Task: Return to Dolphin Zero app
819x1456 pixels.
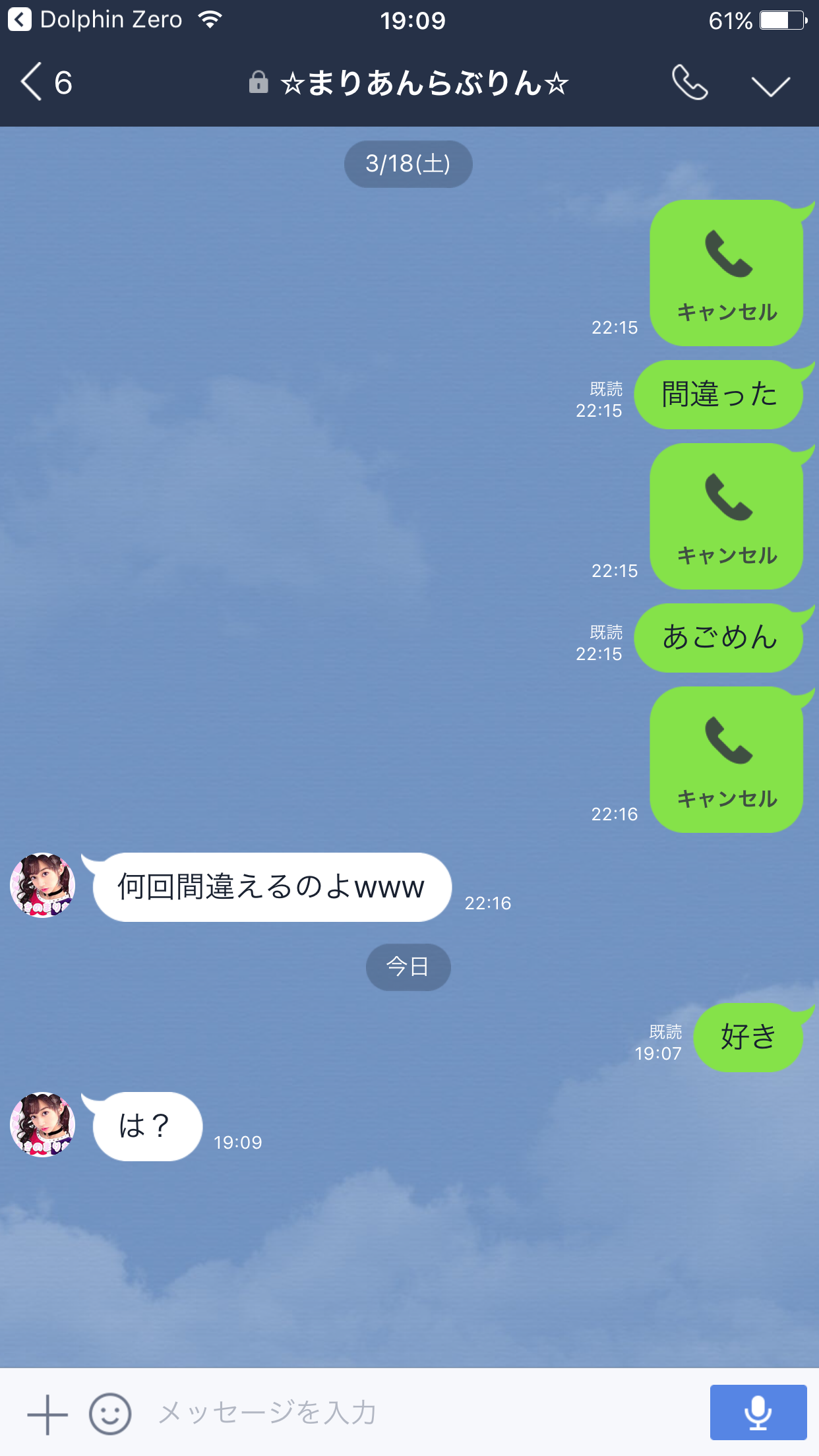Action: [96, 20]
